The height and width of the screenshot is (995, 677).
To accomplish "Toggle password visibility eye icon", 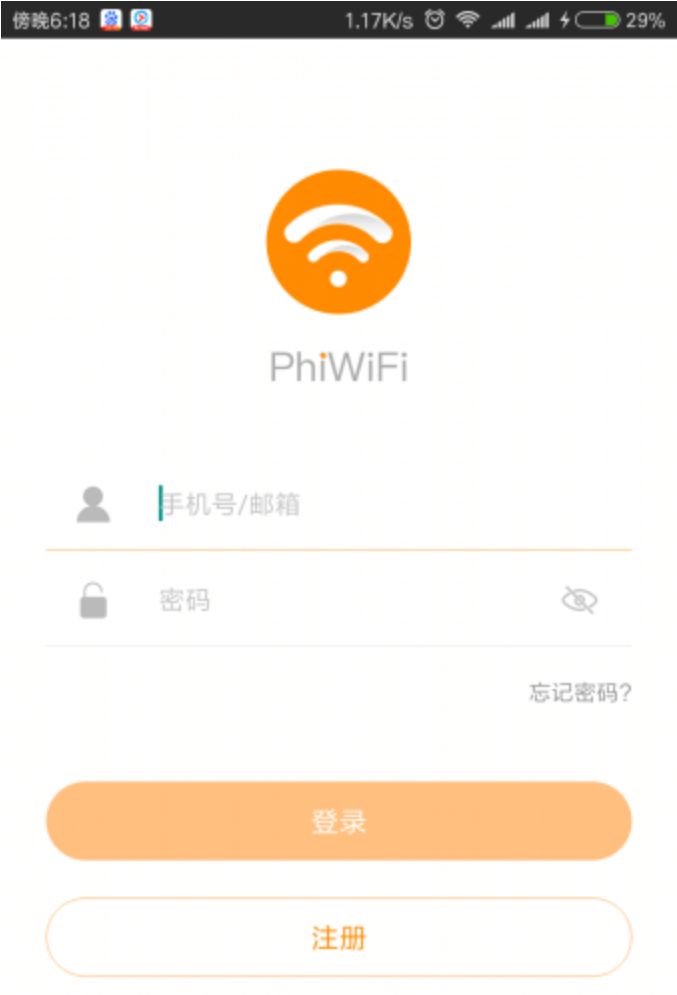I will tap(579, 600).
